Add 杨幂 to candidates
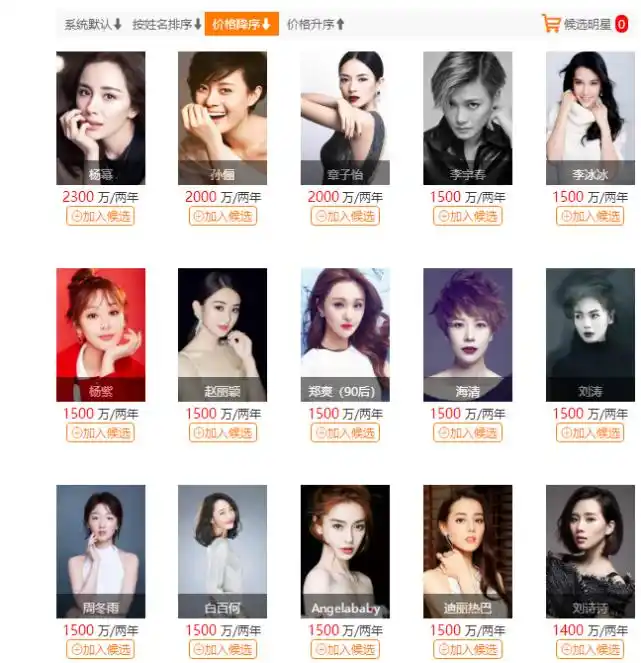 (100, 216)
